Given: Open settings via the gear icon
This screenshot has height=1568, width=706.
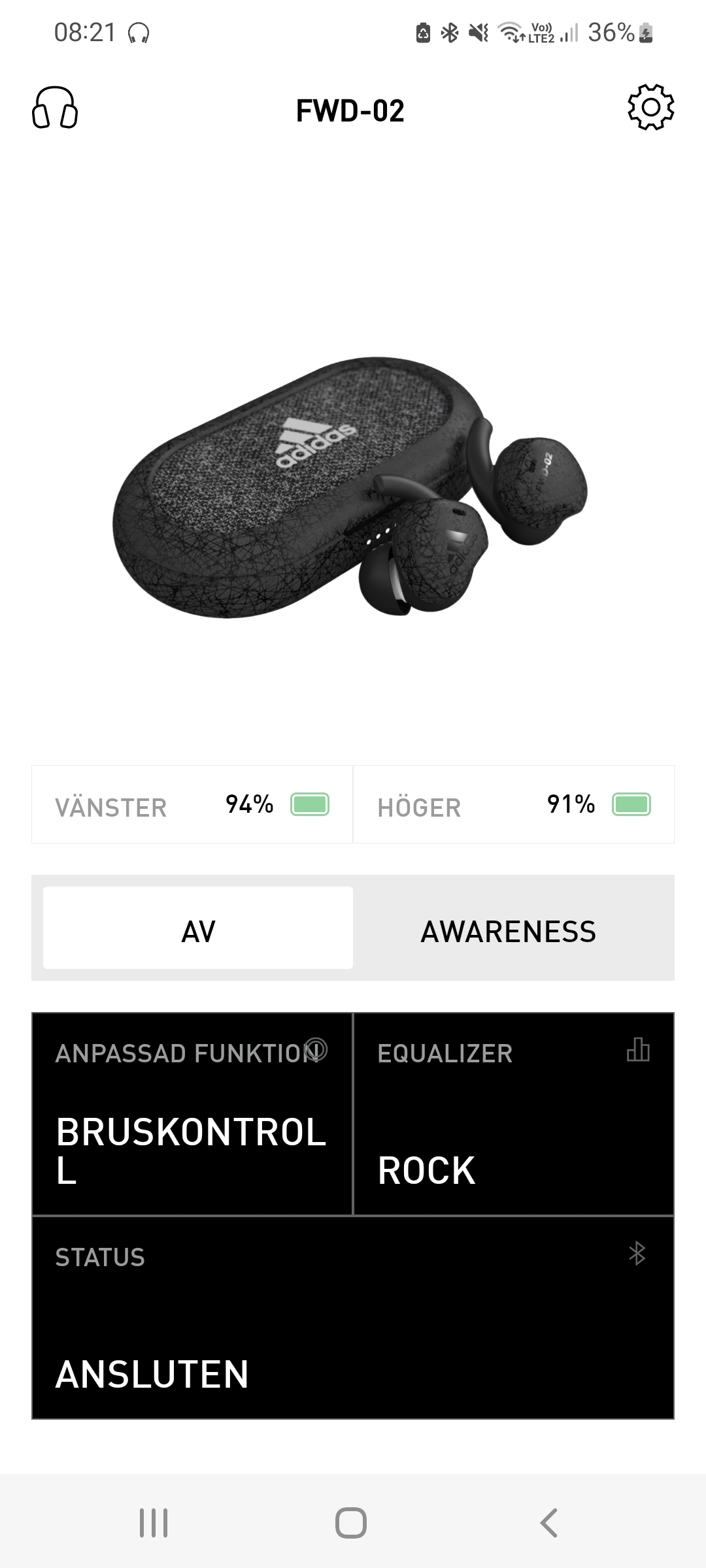Looking at the screenshot, I should tap(650, 106).
